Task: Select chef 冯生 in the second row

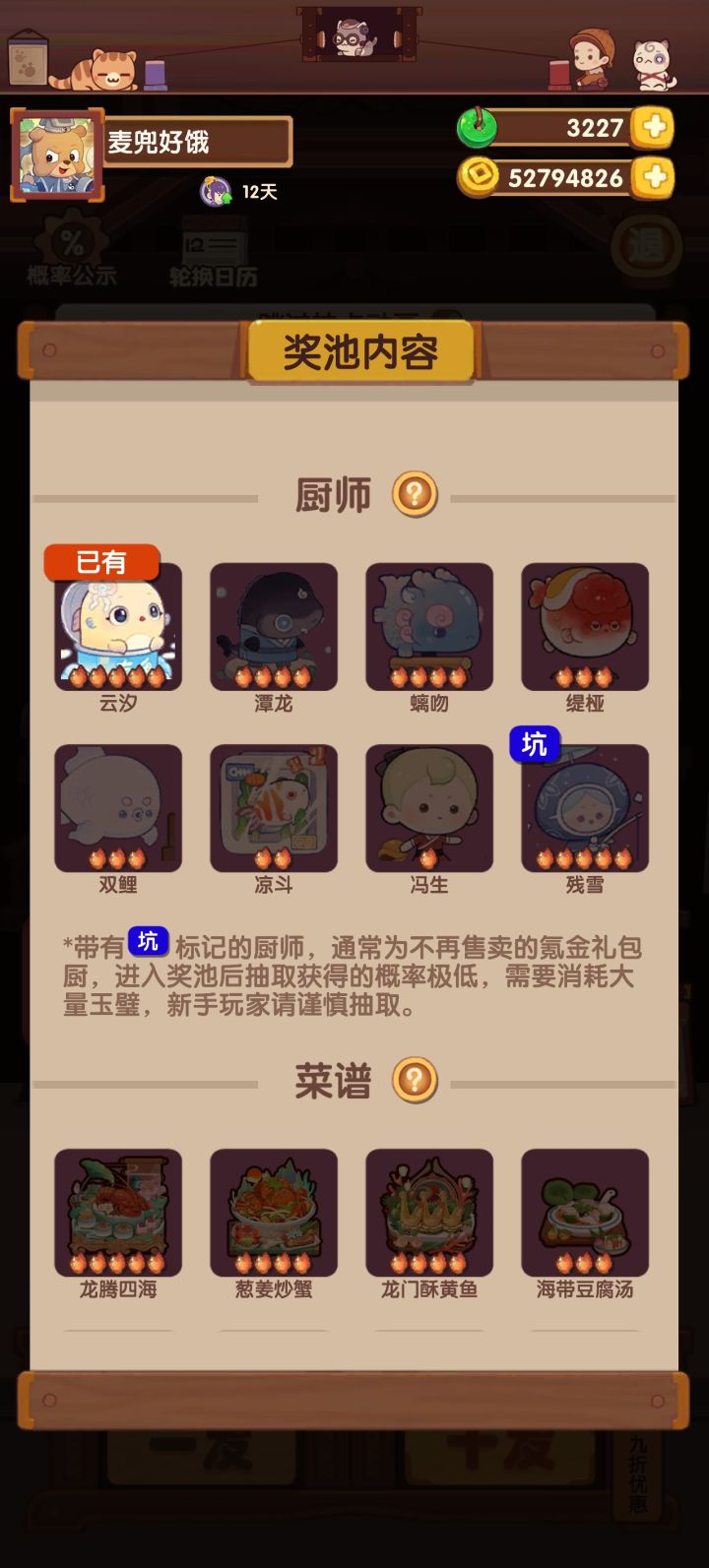Action: (428, 808)
